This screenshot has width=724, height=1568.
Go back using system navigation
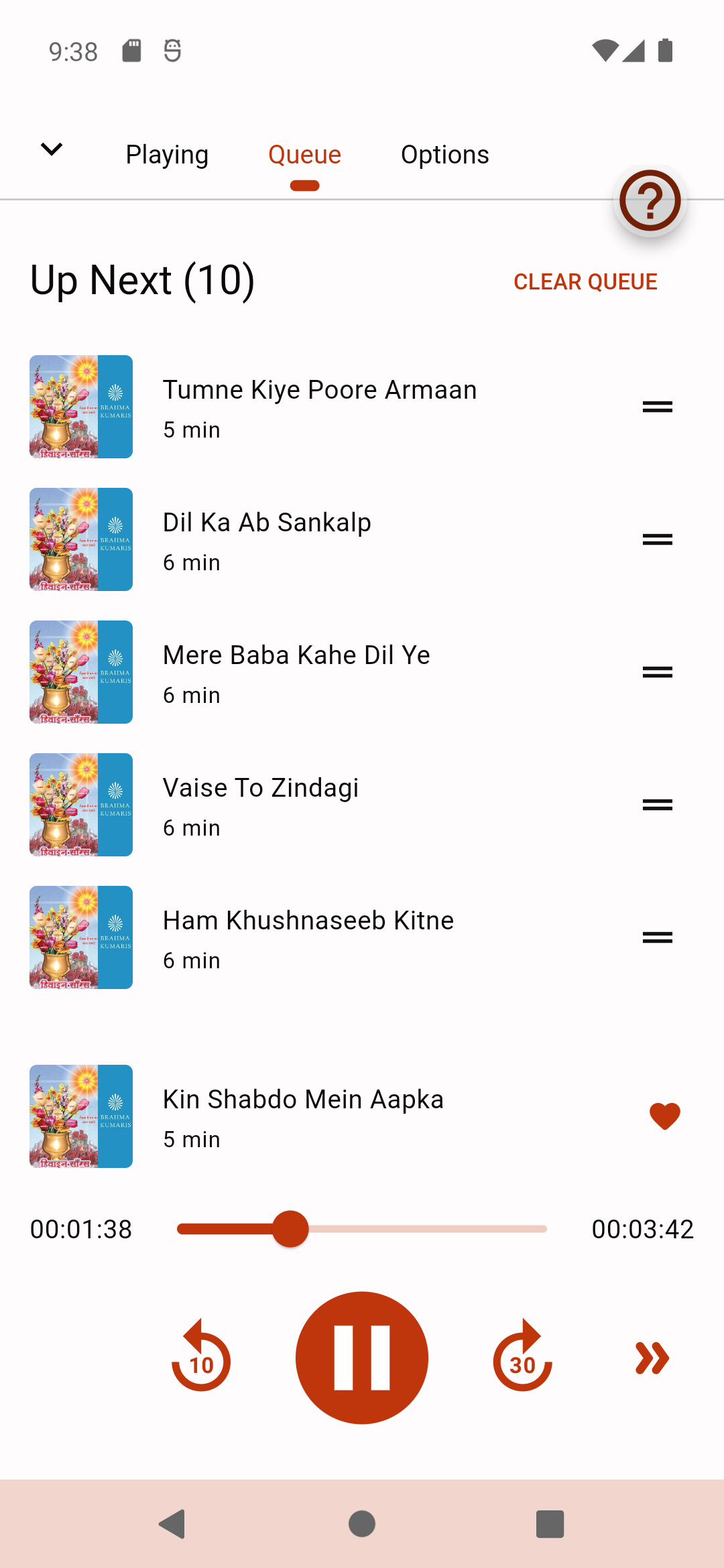[x=173, y=1524]
